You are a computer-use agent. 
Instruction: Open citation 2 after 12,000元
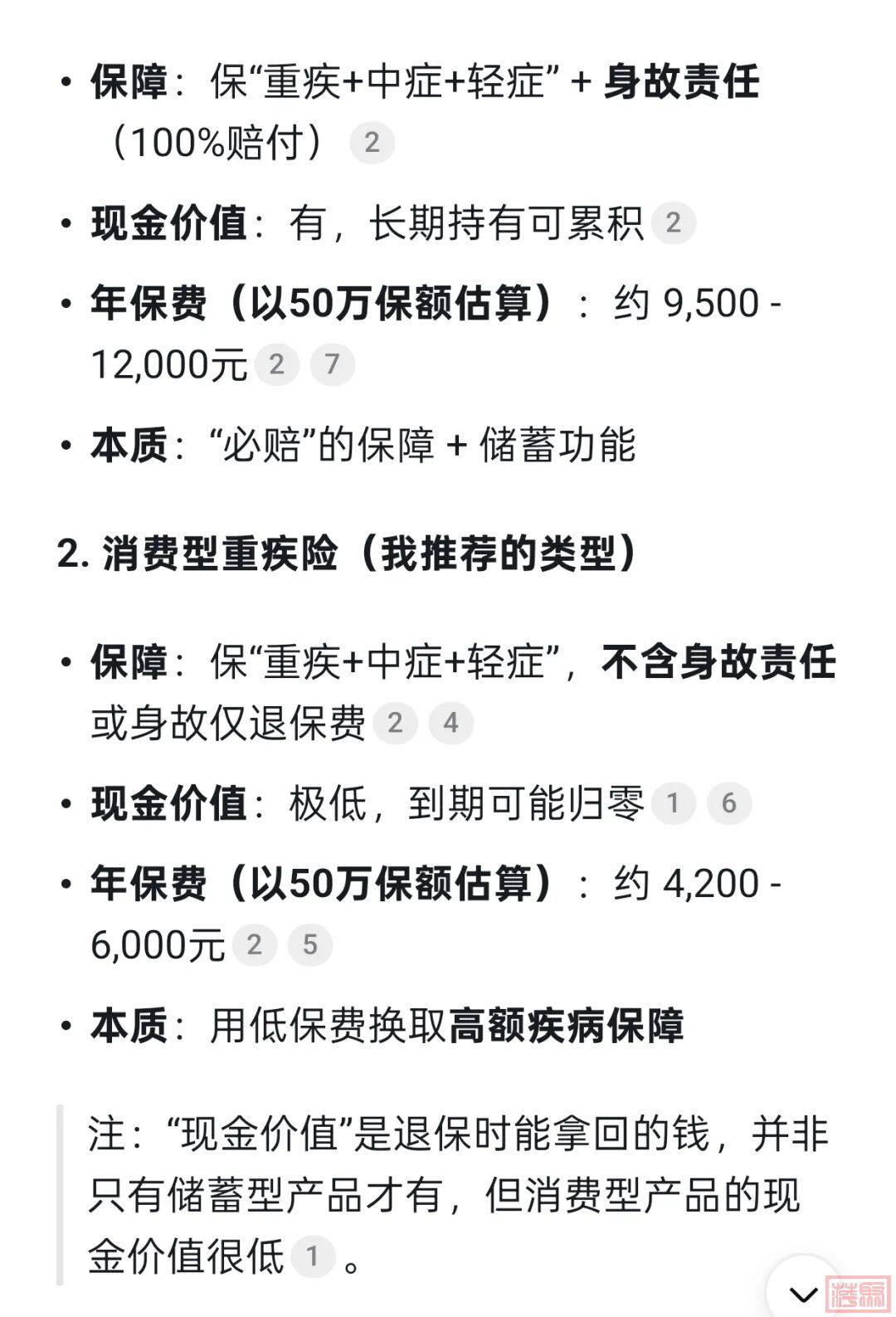[276, 364]
